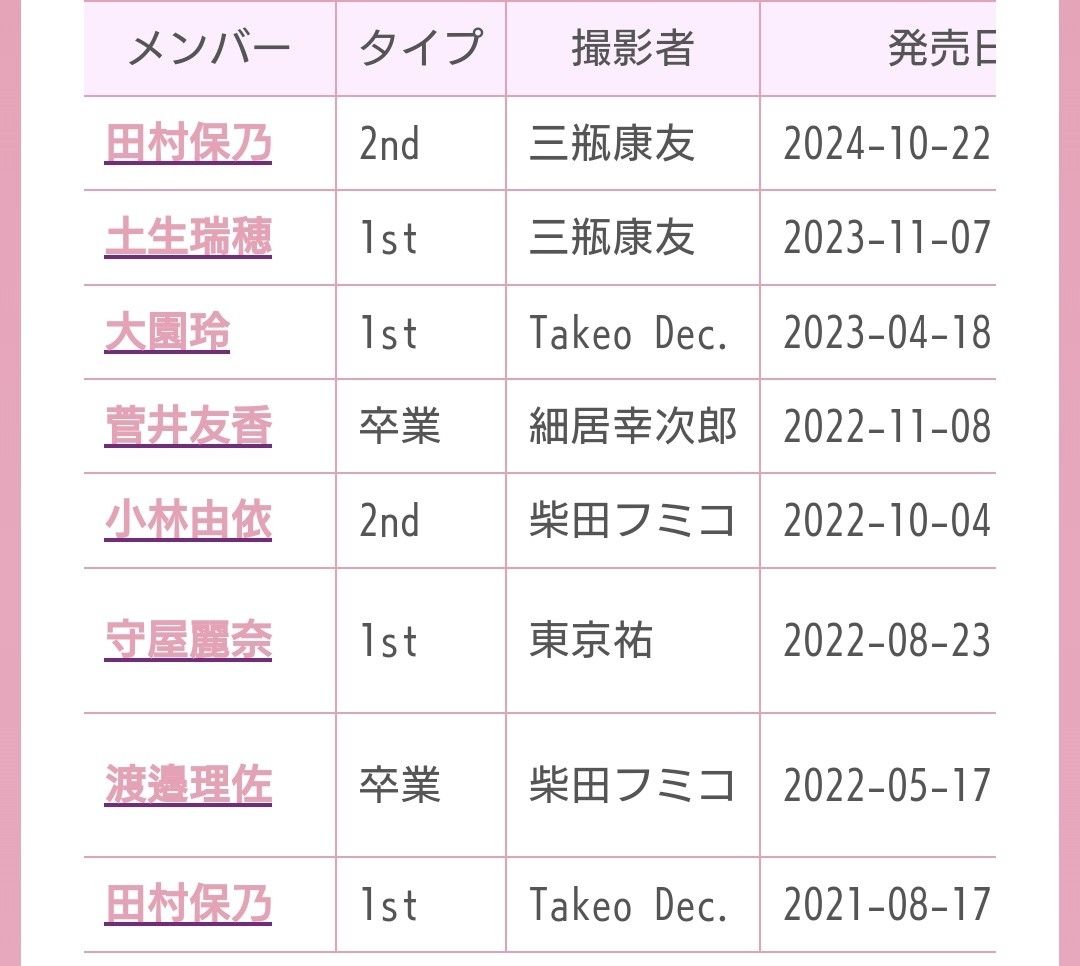Open the 小林由依 member link
The image size is (1080, 966).
pos(188,521)
